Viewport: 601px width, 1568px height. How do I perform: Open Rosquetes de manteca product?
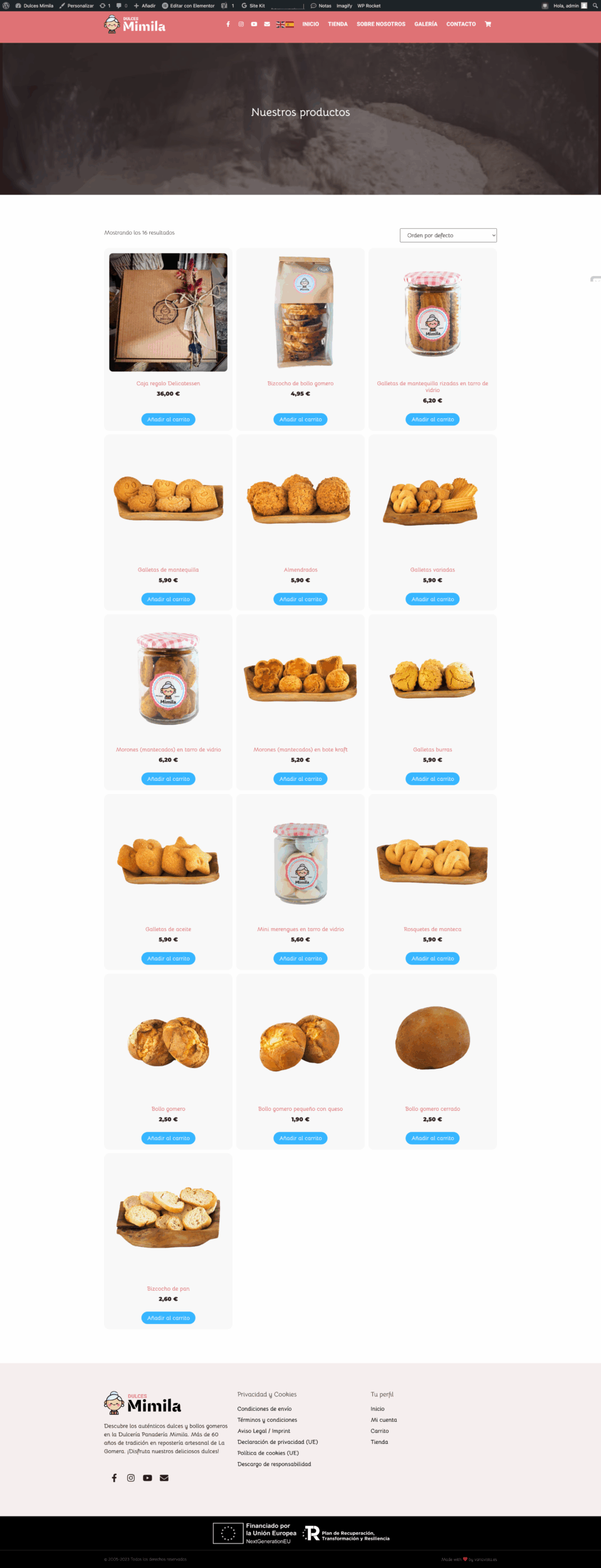click(x=432, y=929)
